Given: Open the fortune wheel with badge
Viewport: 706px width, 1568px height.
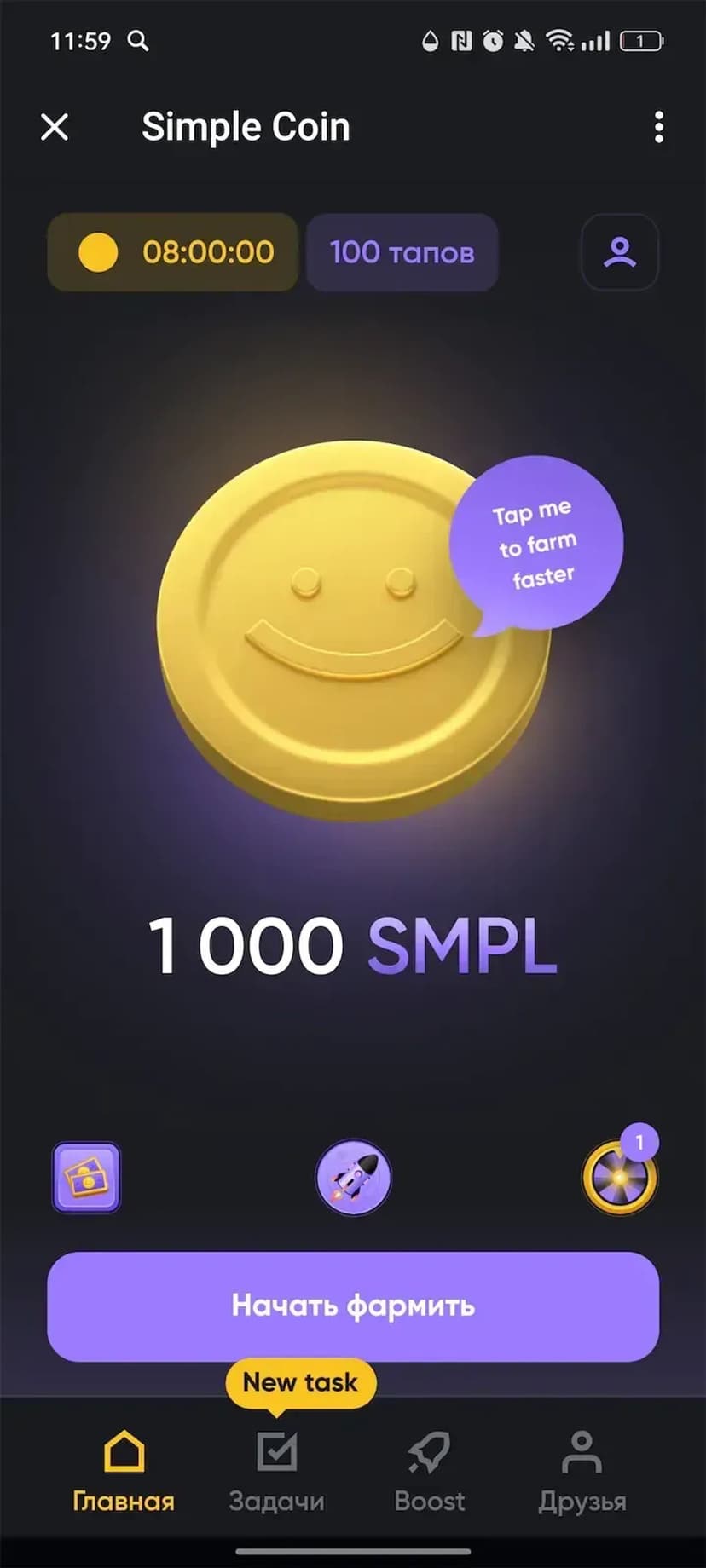Looking at the screenshot, I should (620, 1176).
